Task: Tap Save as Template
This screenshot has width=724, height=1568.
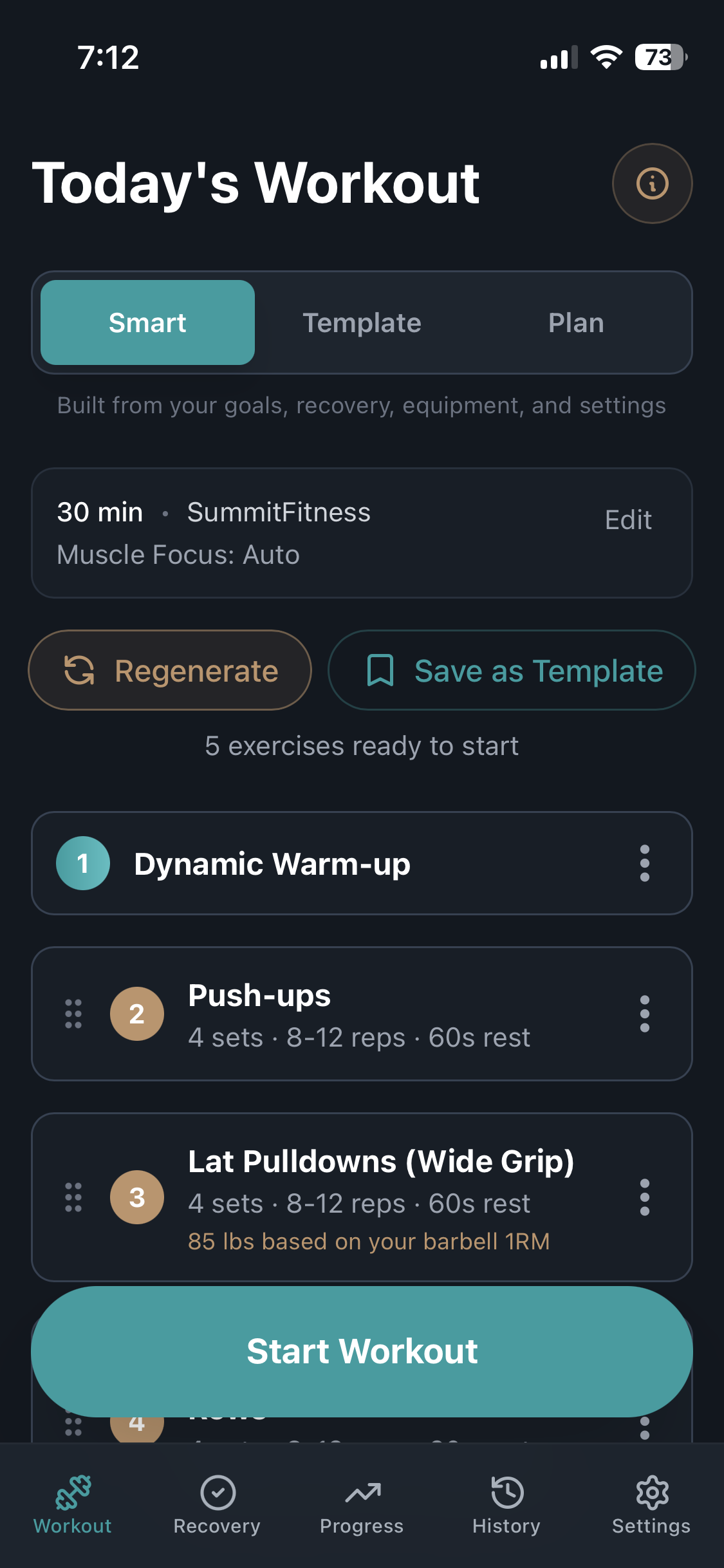Action: click(x=512, y=669)
